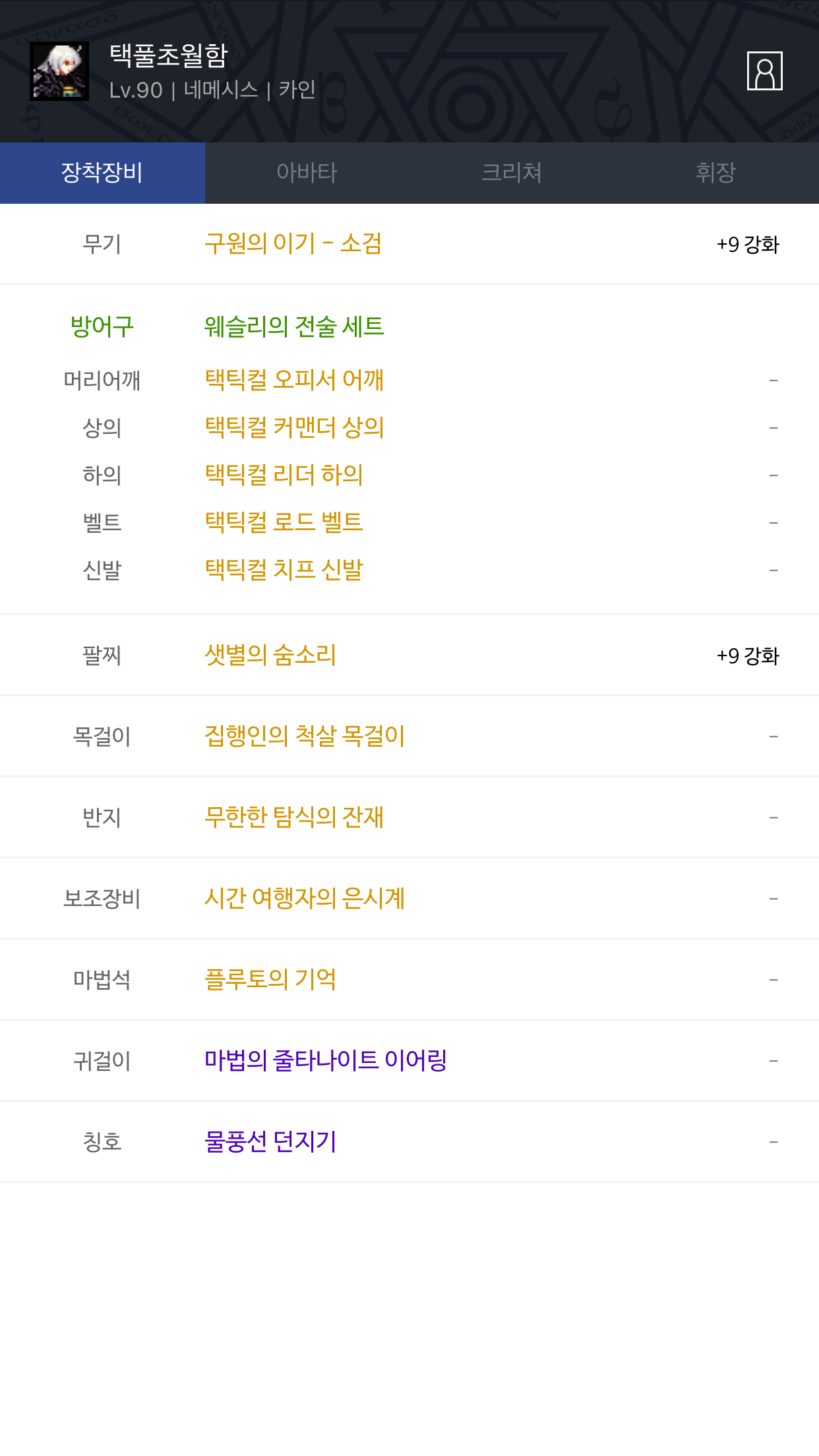Switch to the 아바타 tab

(x=307, y=173)
